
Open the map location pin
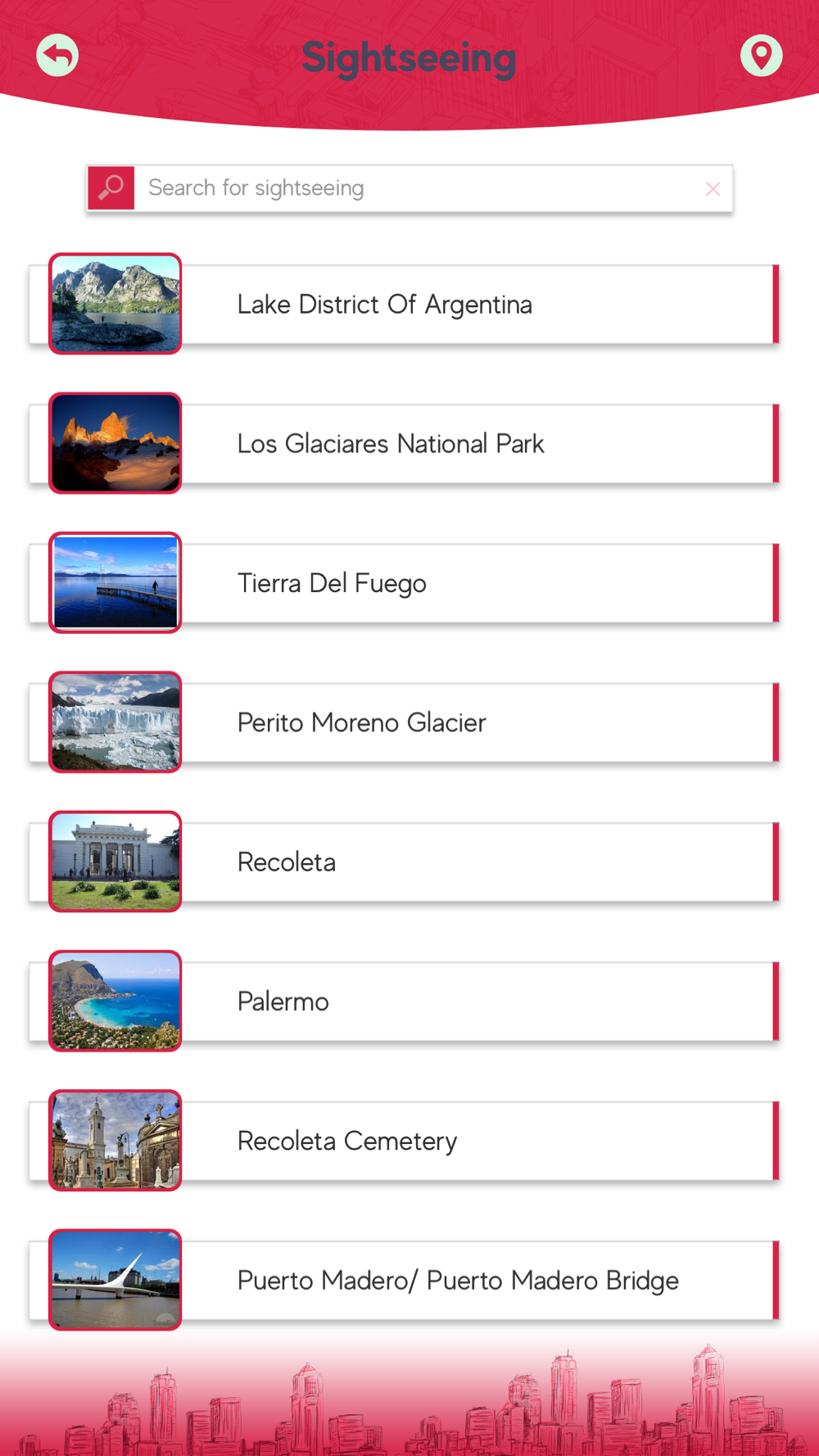pyautogui.click(x=762, y=56)
